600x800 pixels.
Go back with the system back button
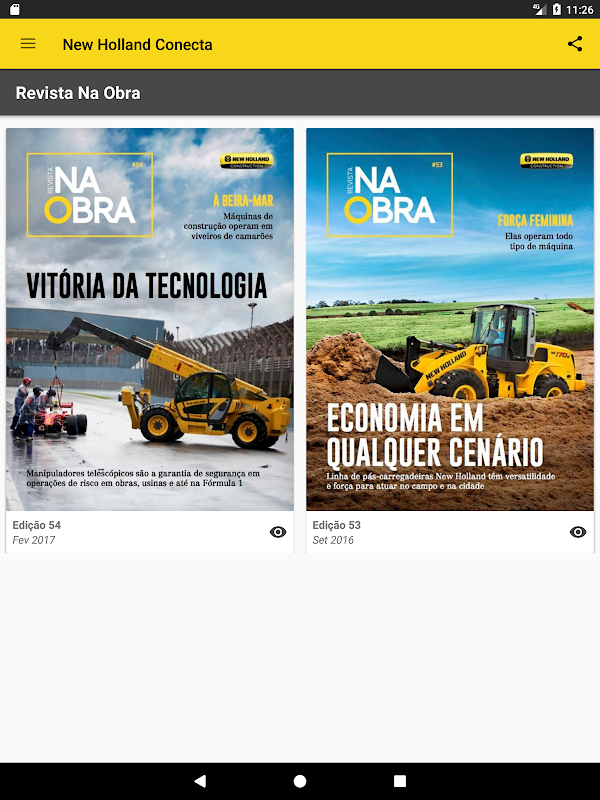coord(200,780)
